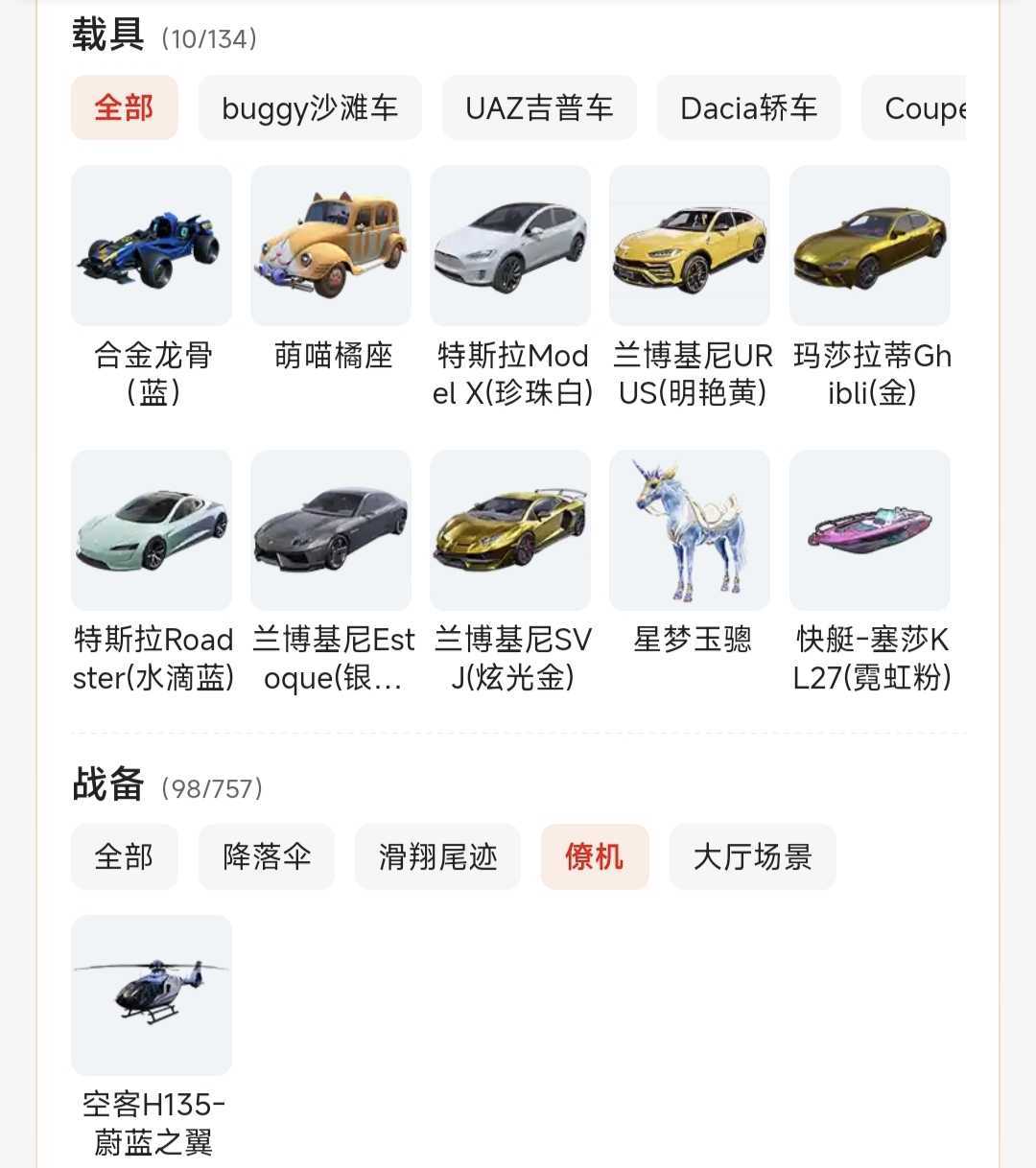Viewport: 1036px width, 1168px height.
Task: Open the 兰博基尼Estoque silver car
Action: click(x=331, y=530)
